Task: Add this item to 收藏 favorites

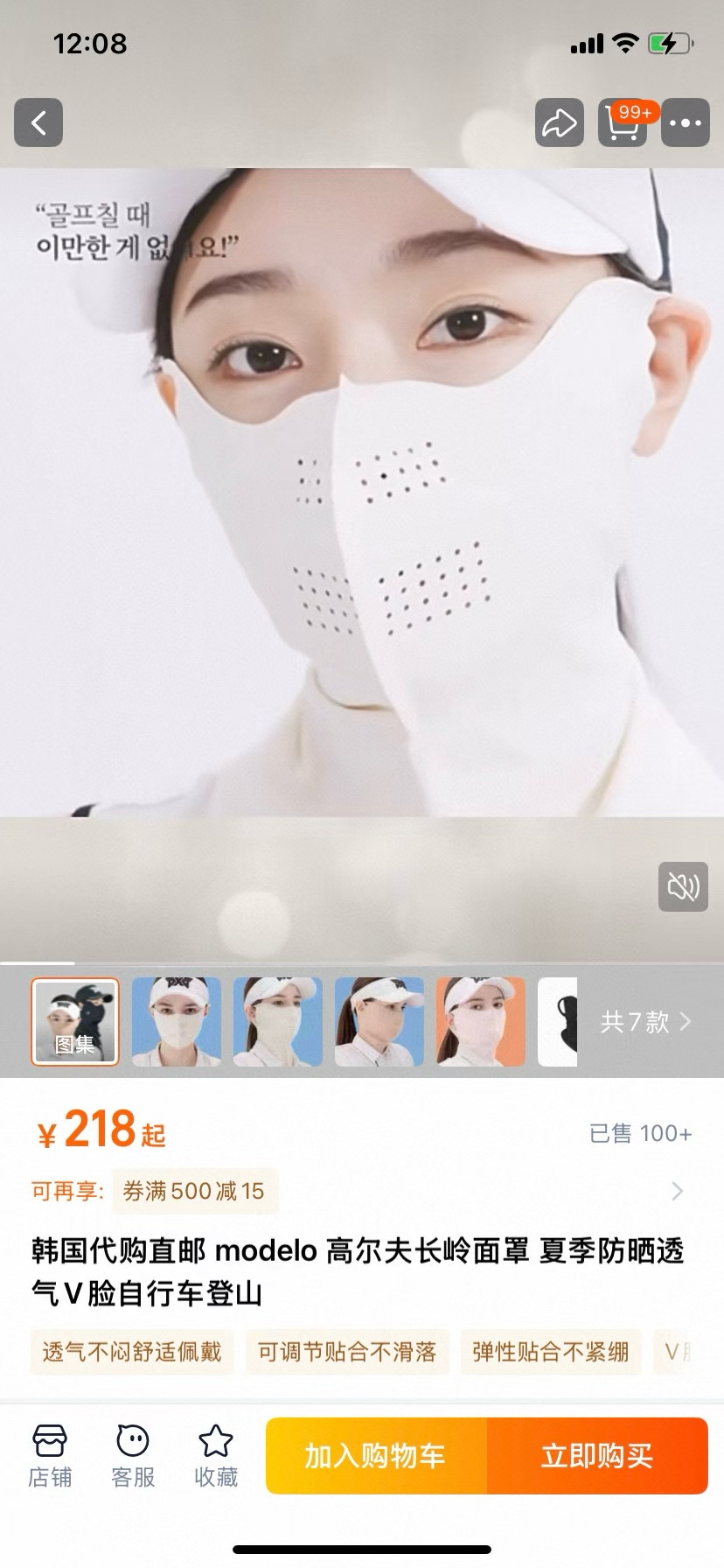Action: pyautogui.click(x=216, y=1456)
